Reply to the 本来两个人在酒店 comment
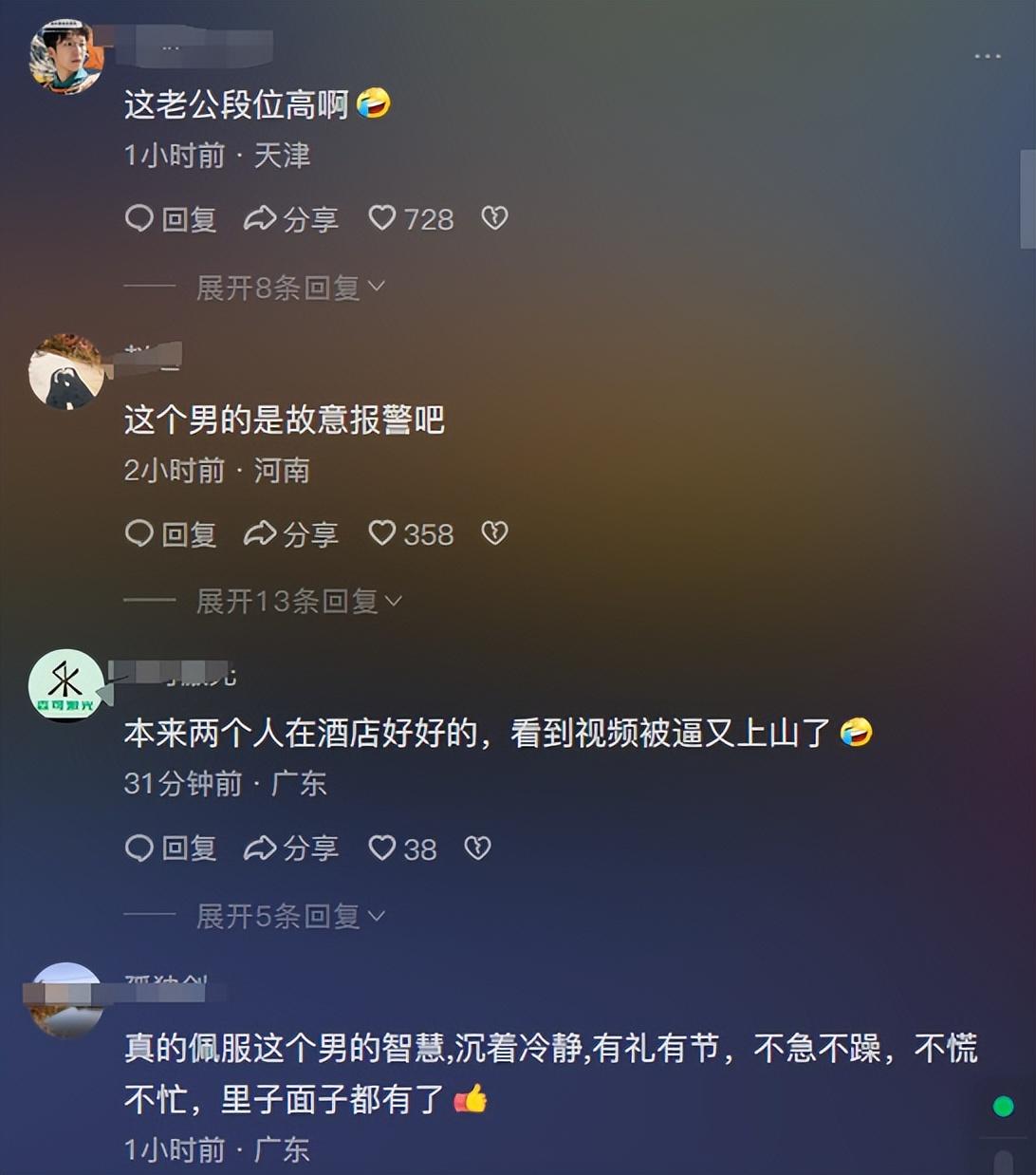Image resolution: width=1036 pixels, height=1175 pixels. click(x=172, y=849)
